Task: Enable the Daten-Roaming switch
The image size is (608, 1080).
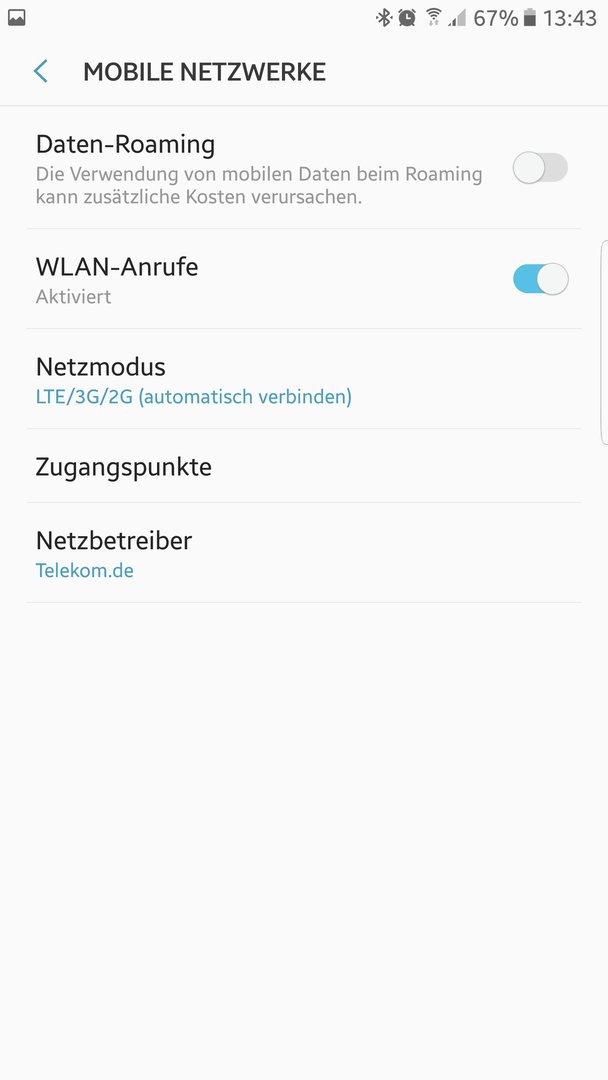Action: pyautogui.click(x=541, y=168)
